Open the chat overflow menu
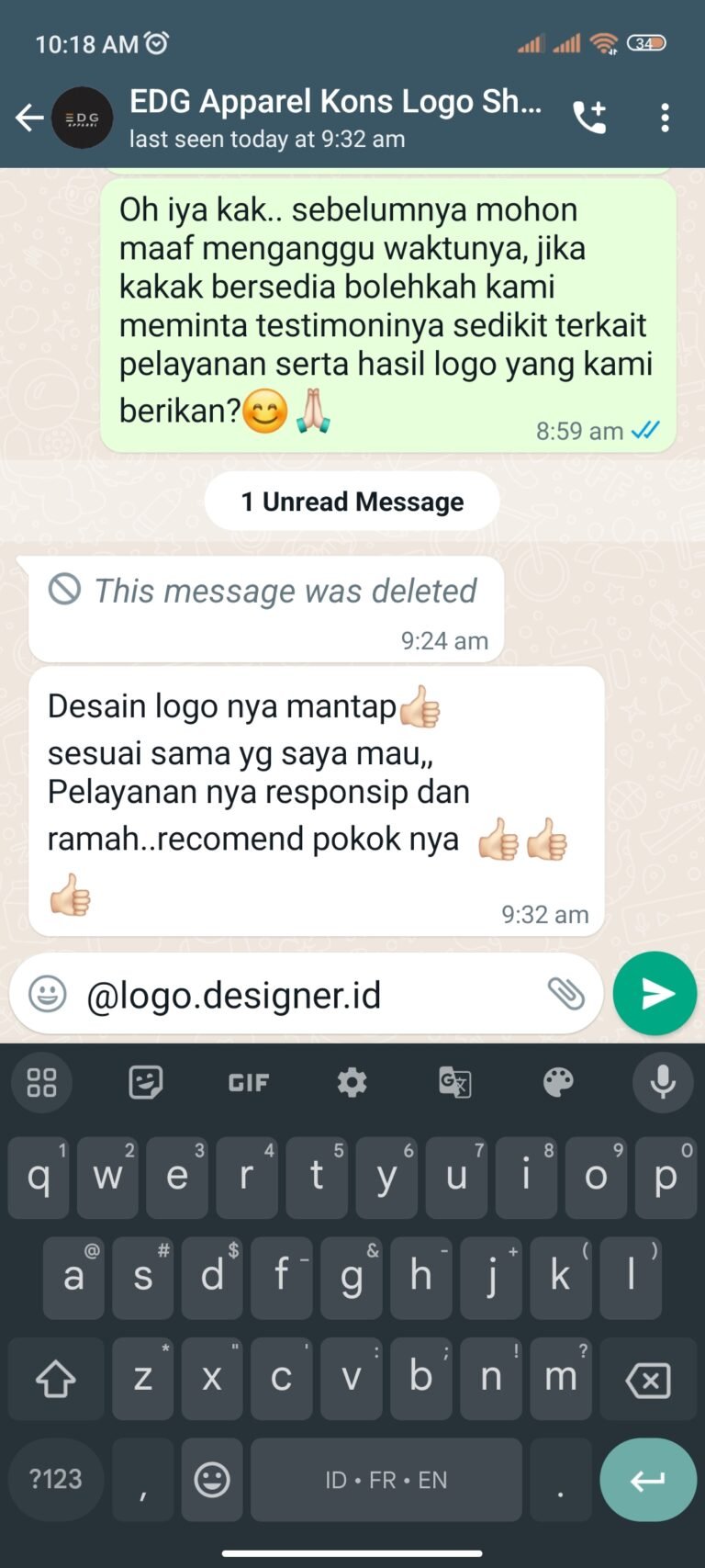Image resolution: width=705 pixels, height=1568 pixels. tap(666, 118)
